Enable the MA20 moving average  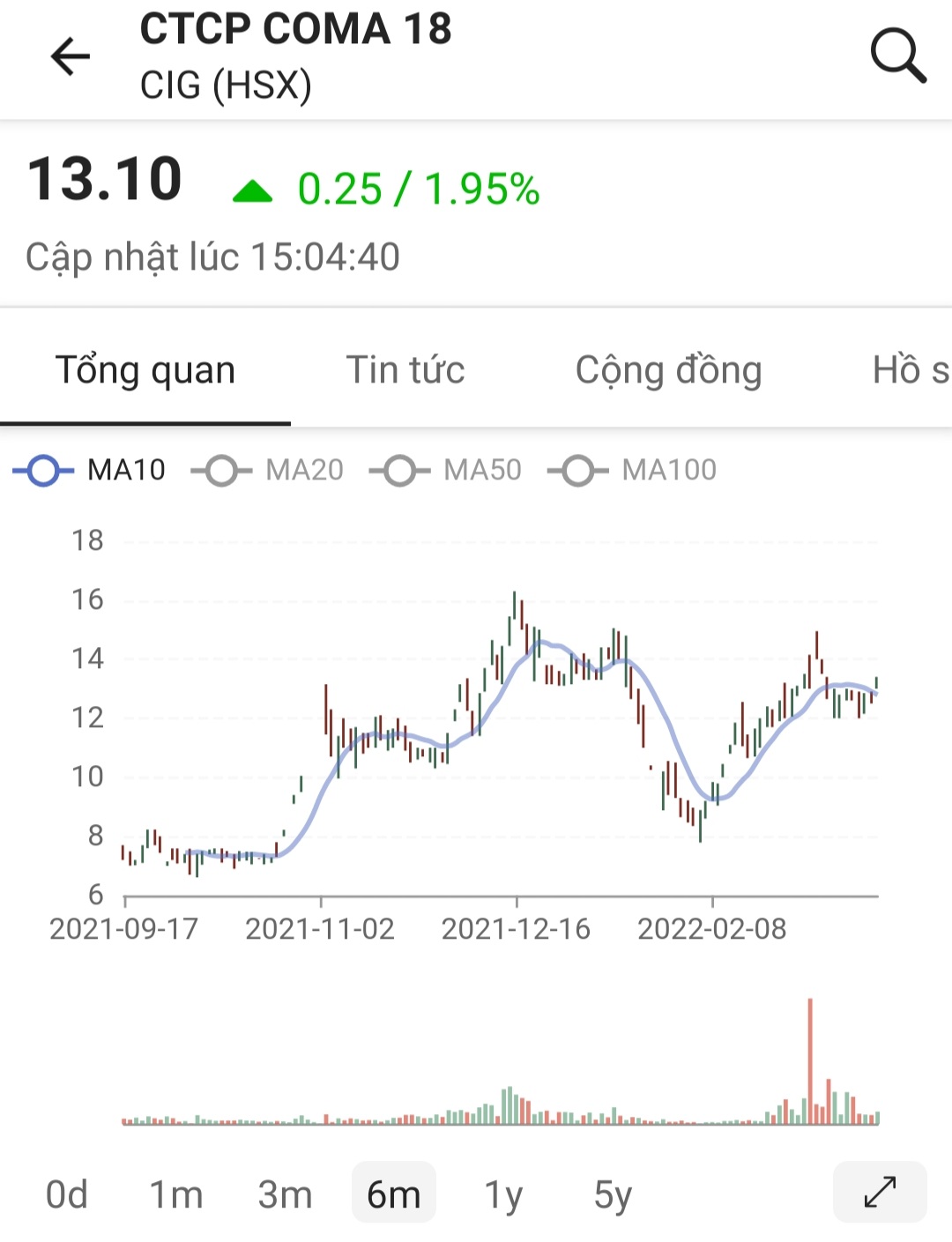pyautogui.click(x=268, y=470)
